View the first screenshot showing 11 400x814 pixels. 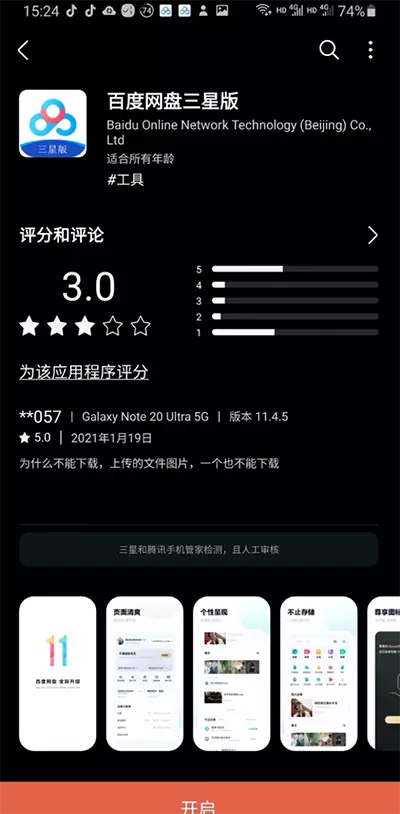[58, 673]
